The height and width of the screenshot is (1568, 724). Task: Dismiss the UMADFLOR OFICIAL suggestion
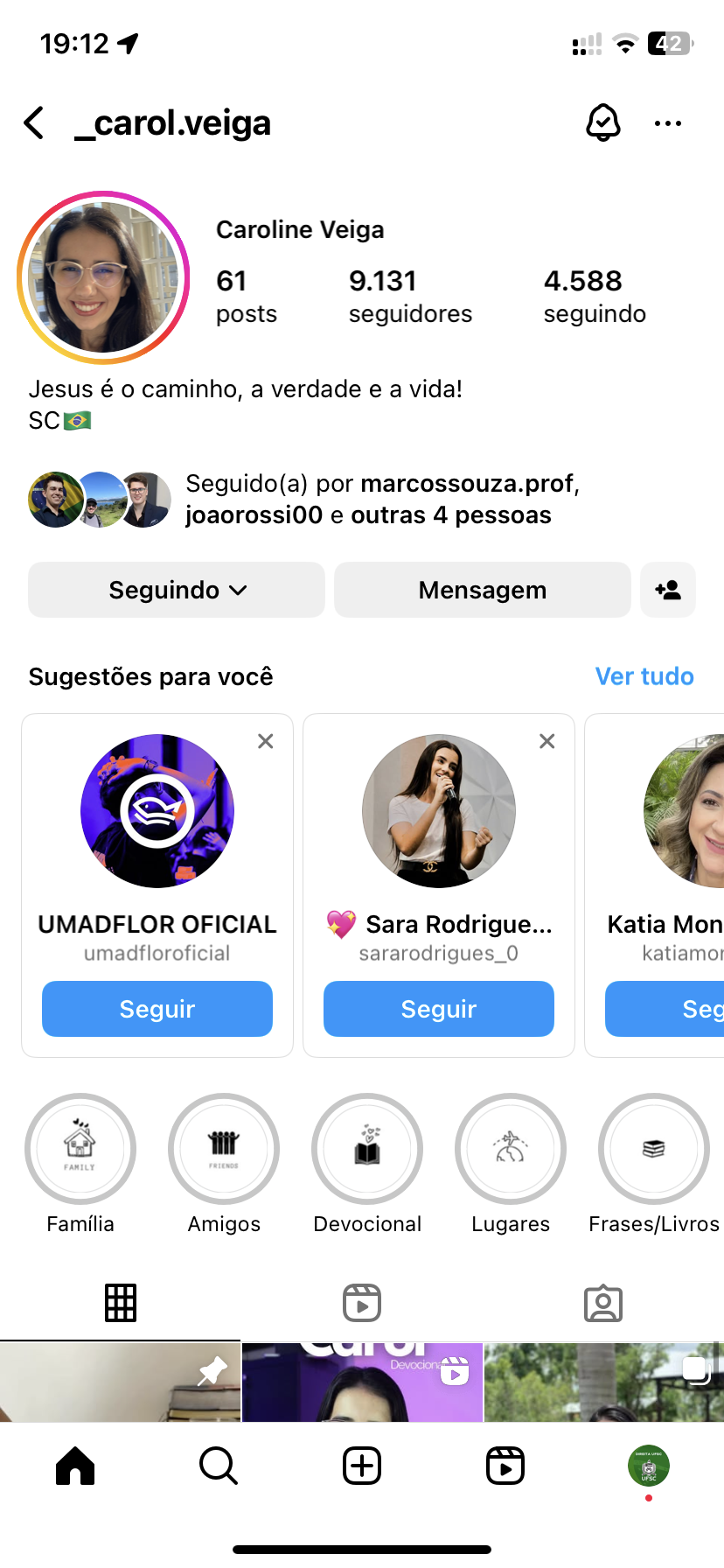(x=266, y=741)
